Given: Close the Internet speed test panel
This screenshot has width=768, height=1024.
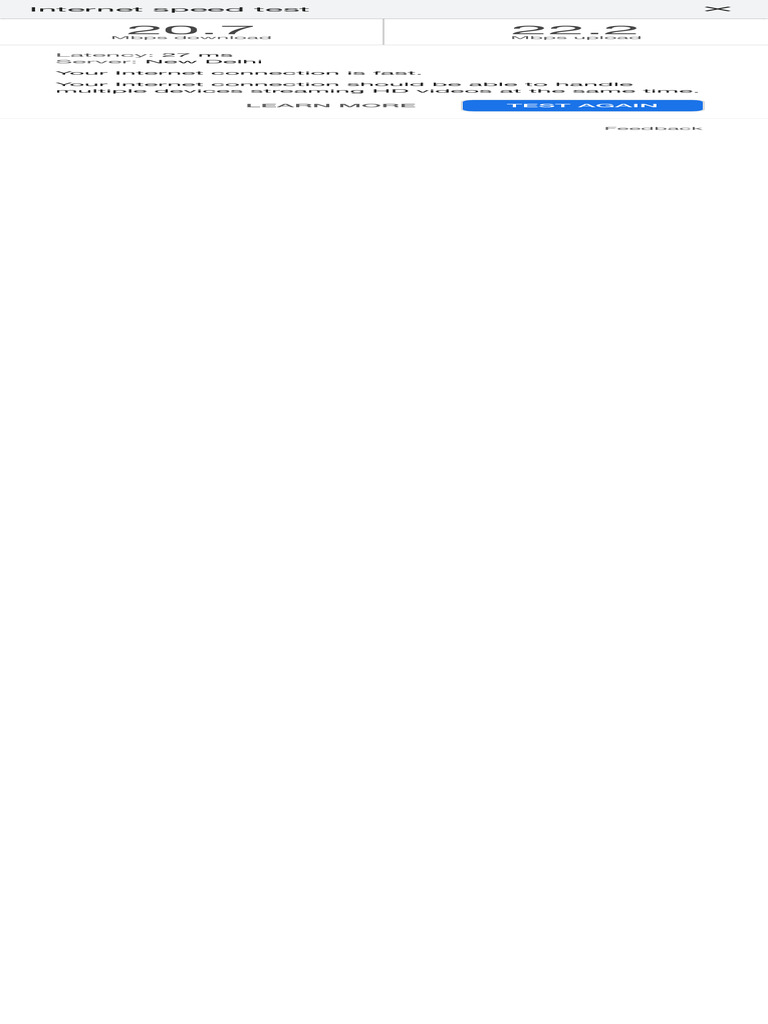Looking at the screenshot, I should pyautogui.click(x=717, y=9).
